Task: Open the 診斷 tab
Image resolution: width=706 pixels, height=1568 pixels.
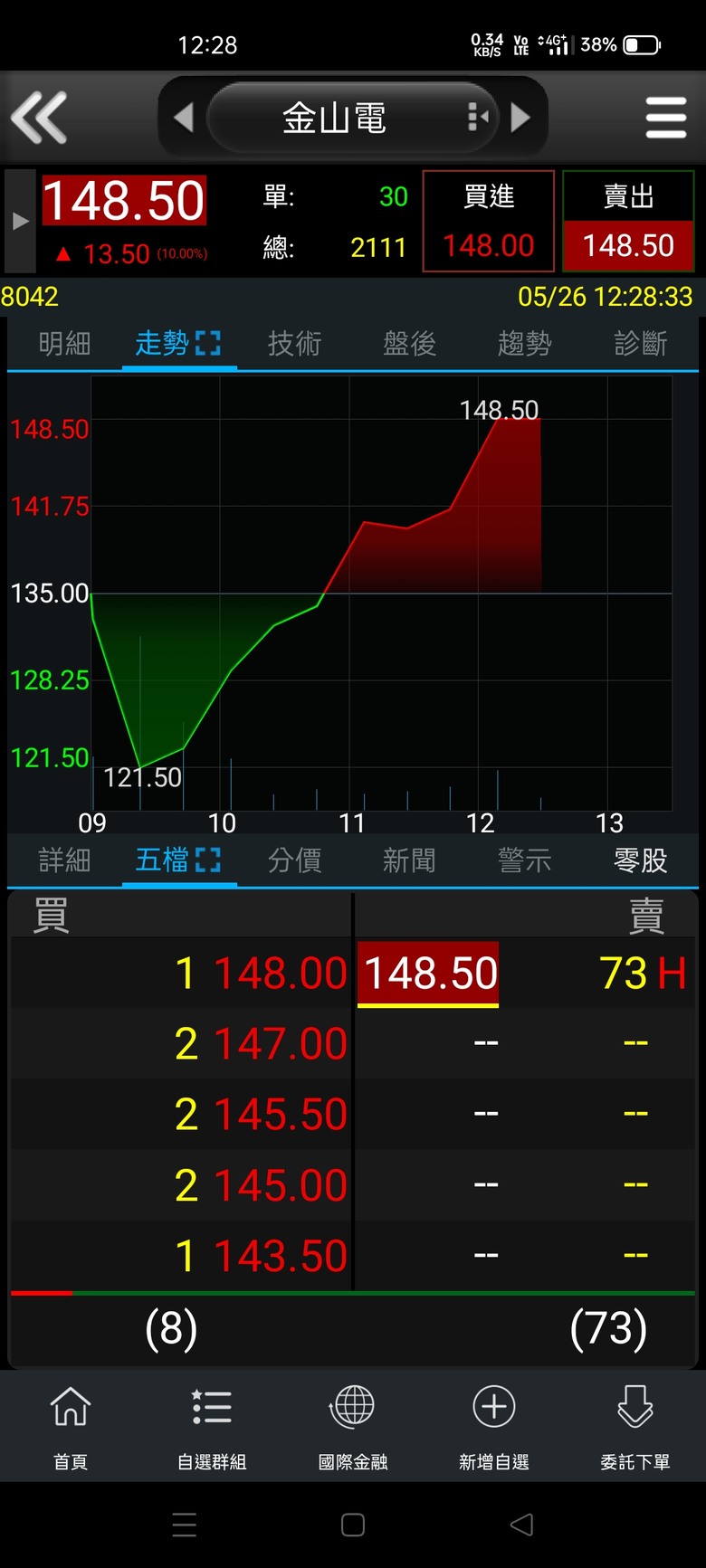Action: [640, 344]
